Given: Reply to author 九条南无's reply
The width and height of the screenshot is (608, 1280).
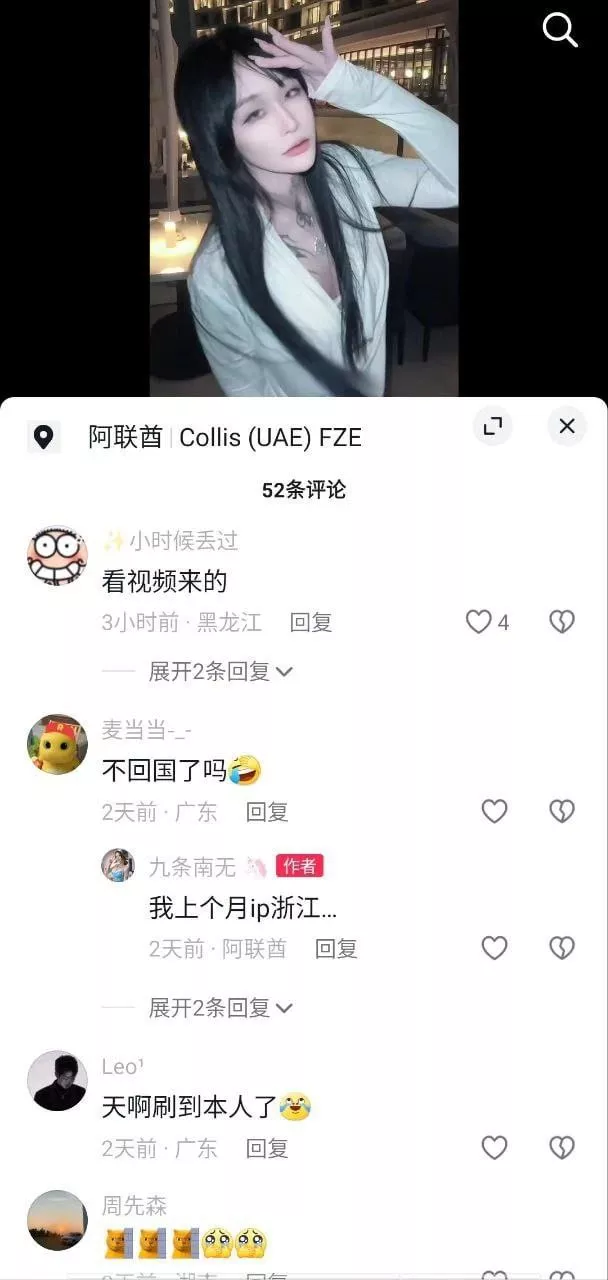Looking at the screenshot, I should [x=336, y=948].
